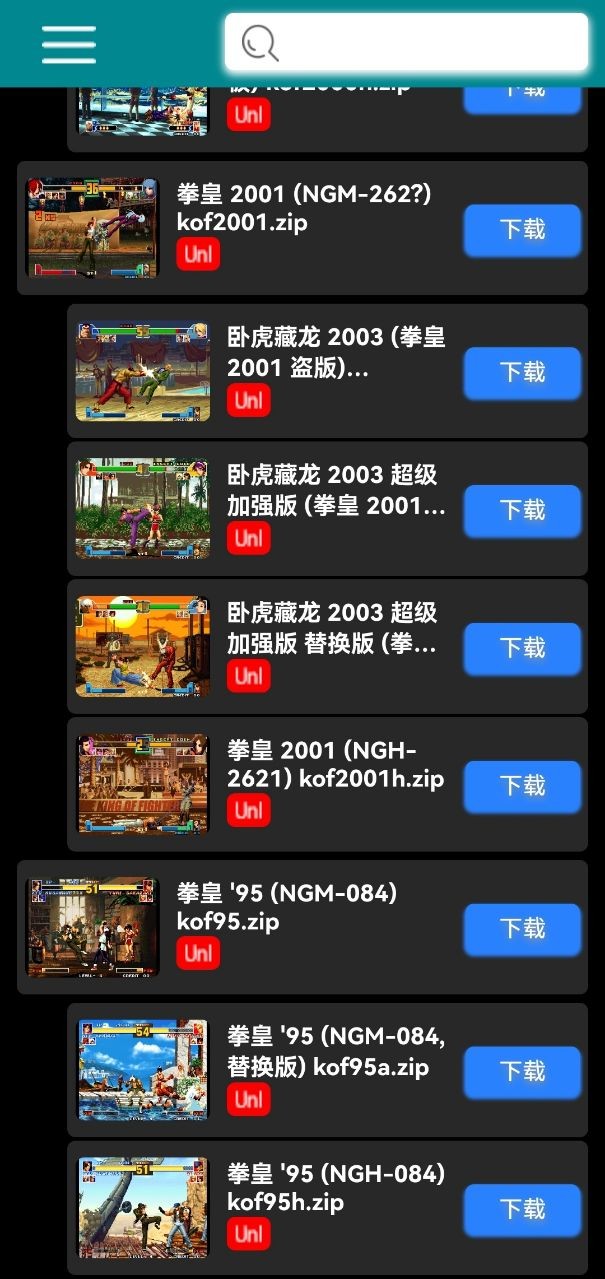Open the 拳皇 '95 (NGH-084) kof95h.zip entry
This screenshot has height=1279, width=605.
pyautogui.click(x=335, y=1187)
